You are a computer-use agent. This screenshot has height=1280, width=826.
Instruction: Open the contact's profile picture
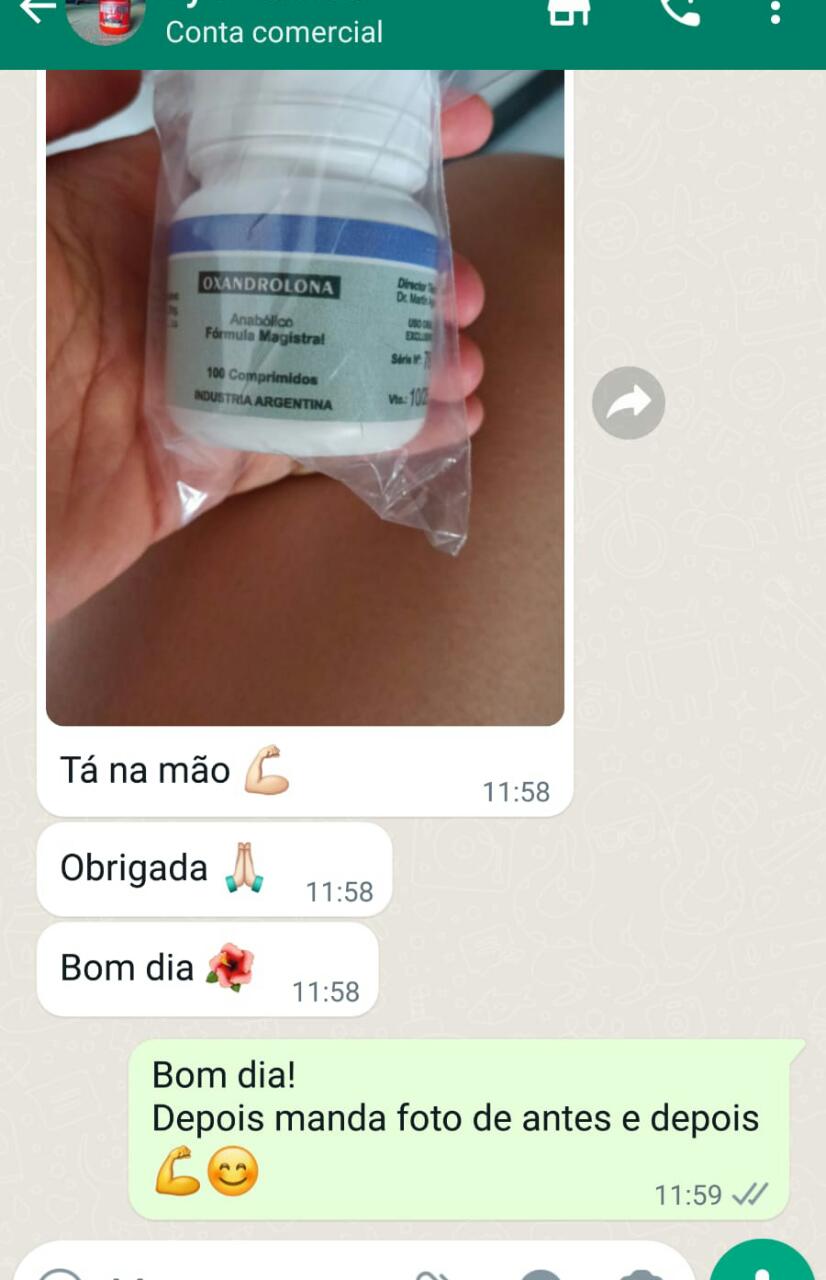coord(105,18)
